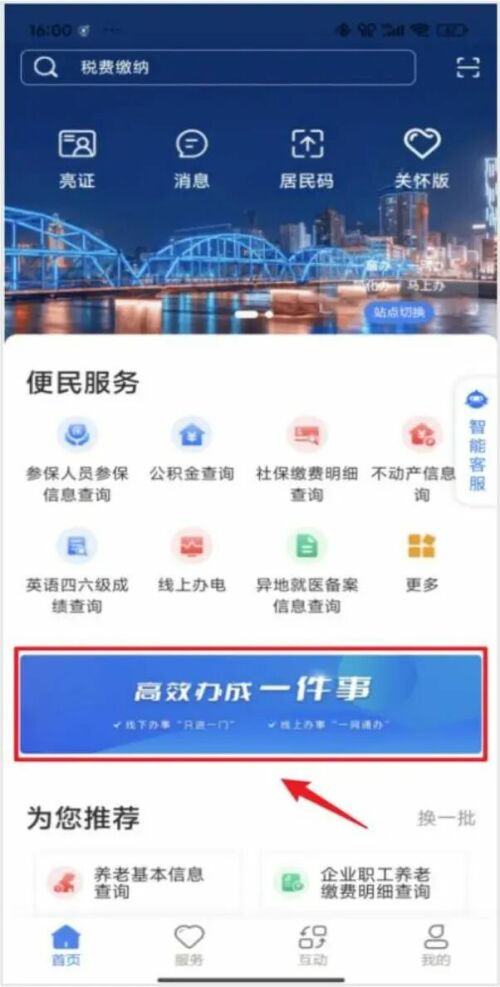Open the 高效办成一件事 banner
The width and height of the screenshot is (500, 987).
251,704
